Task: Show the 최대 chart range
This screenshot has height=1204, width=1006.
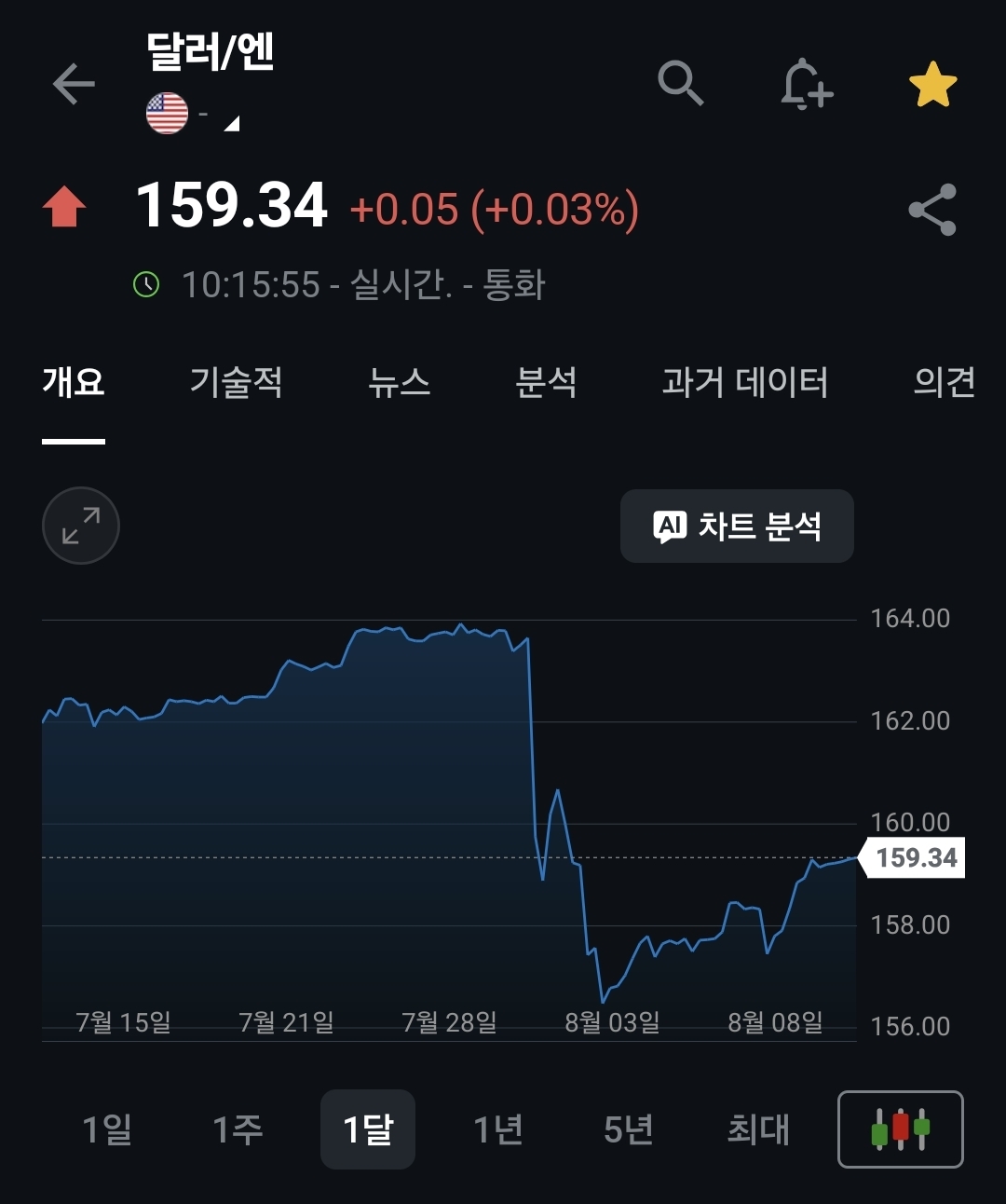Action: pyautogui.click(x=758, y=1129)
